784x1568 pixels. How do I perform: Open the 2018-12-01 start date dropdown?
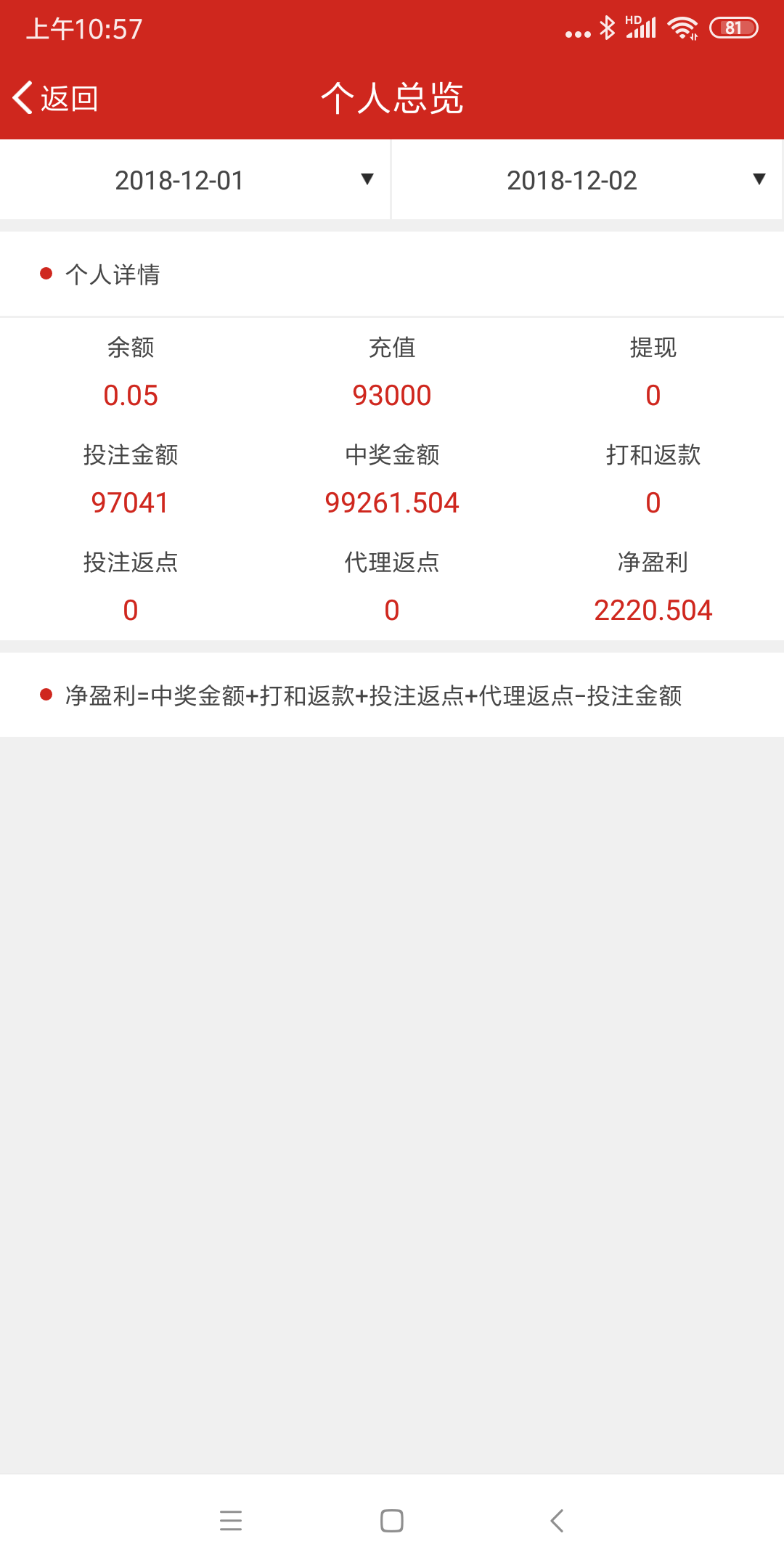(x=195, y=180)
